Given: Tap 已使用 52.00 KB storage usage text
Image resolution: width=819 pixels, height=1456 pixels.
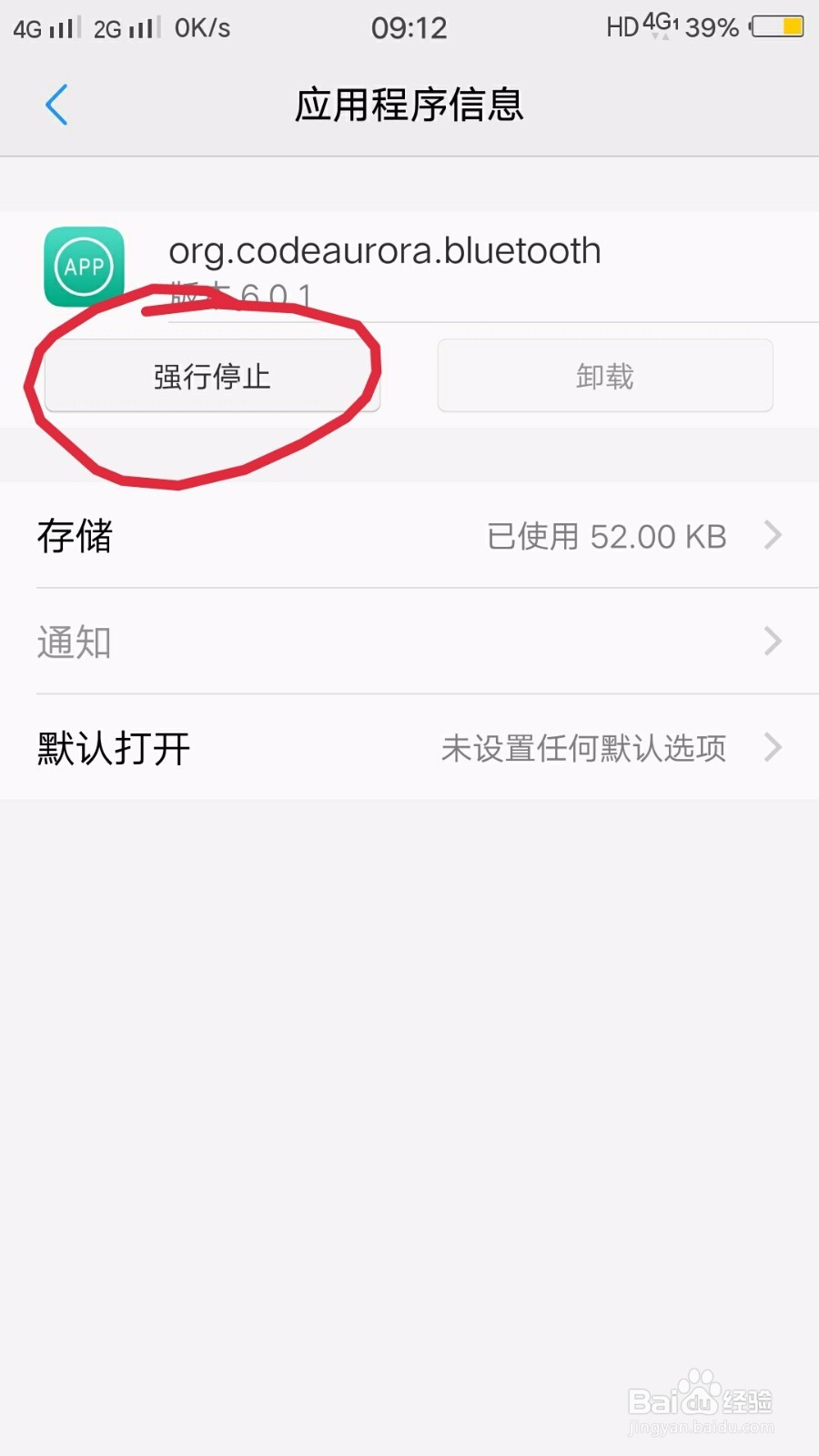Looking at the screenshot, I should 605,536.
